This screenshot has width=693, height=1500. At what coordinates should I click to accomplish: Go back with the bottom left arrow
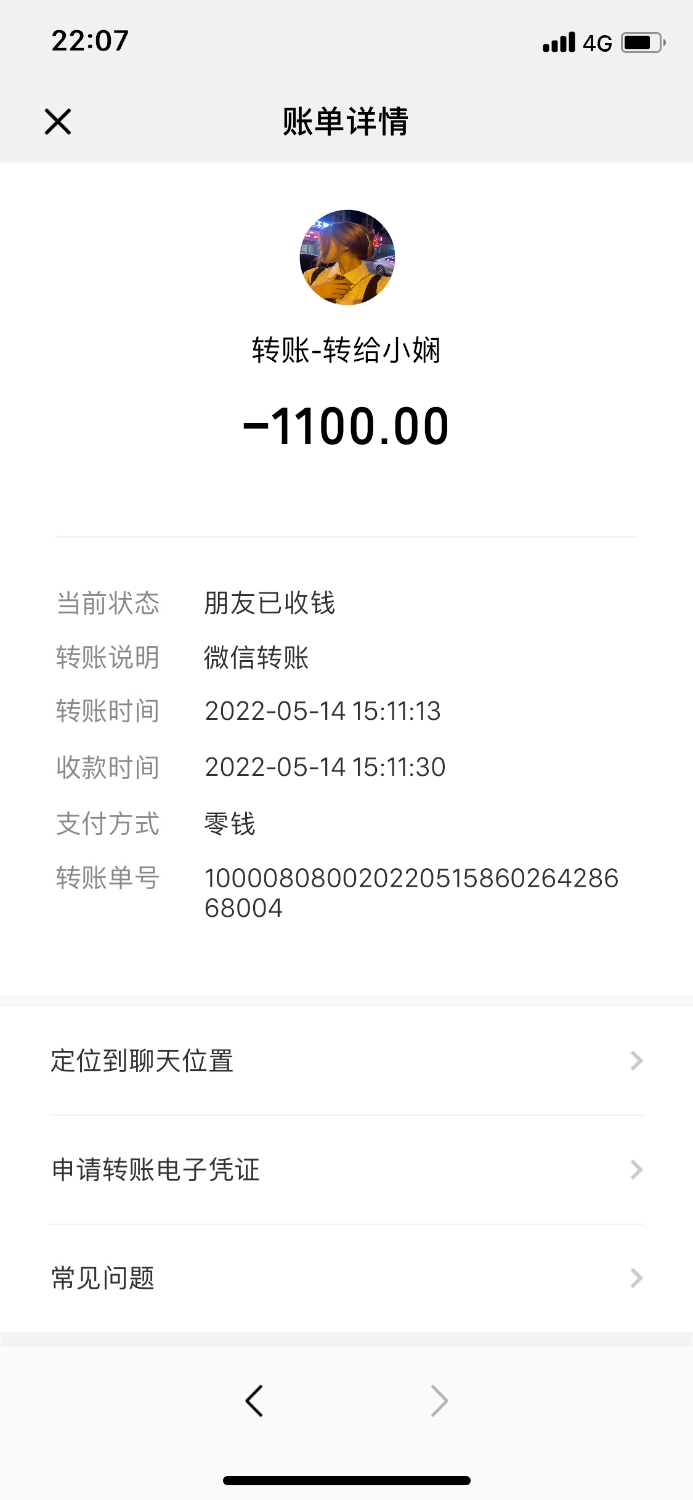pos(255,1401)
